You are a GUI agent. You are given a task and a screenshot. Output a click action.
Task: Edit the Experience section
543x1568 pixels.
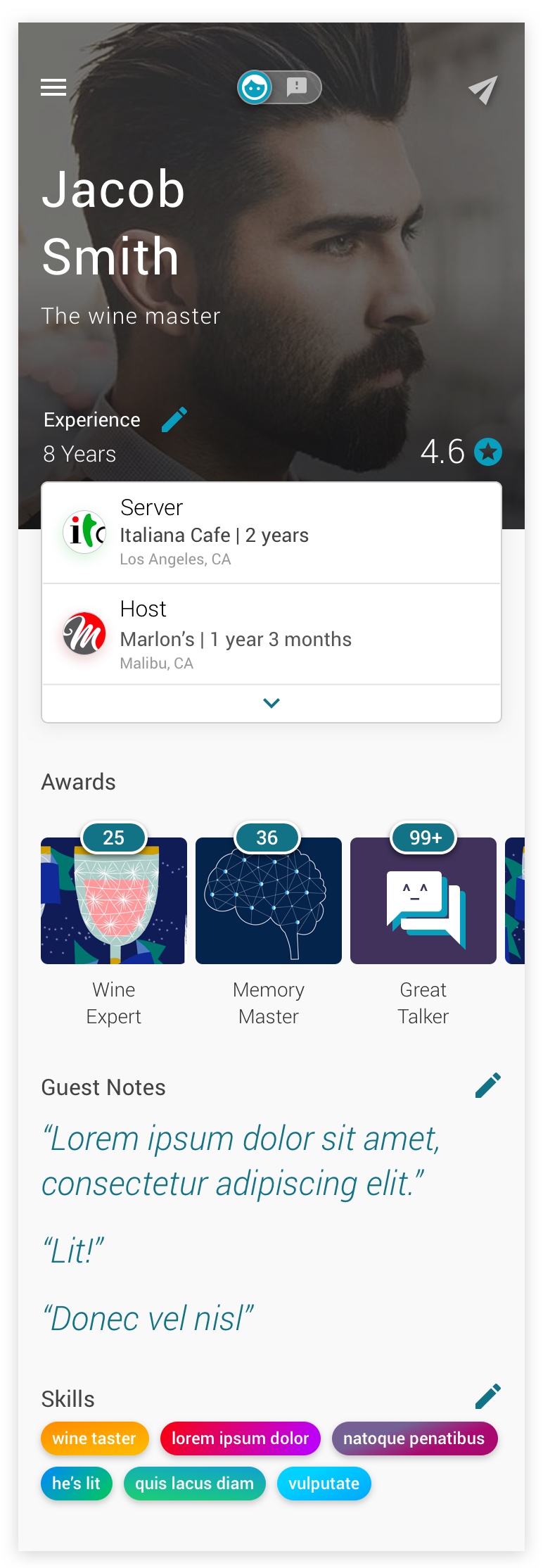174,419
